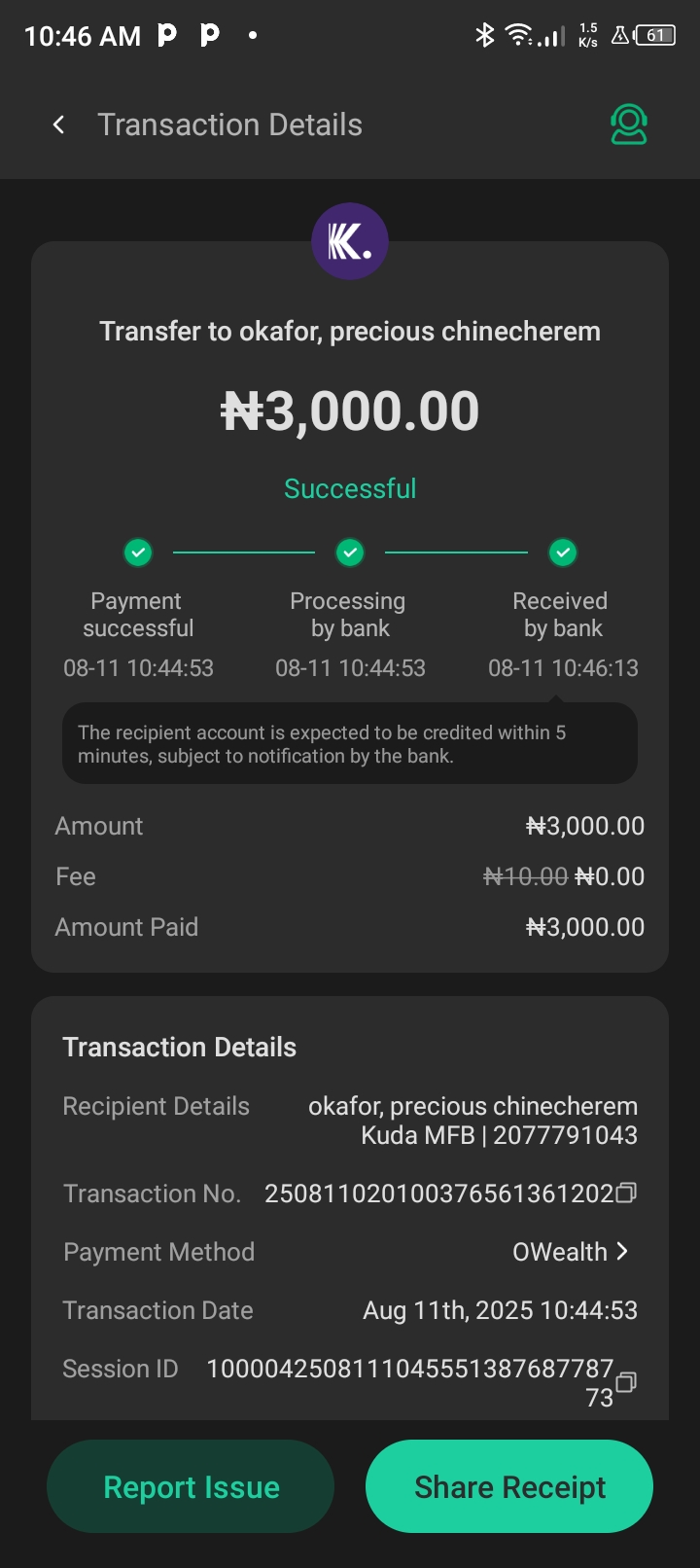The width and height of the screenshot is (700, 1568).
Task: Open the OWealth payment method
Action: [571, 1252]
